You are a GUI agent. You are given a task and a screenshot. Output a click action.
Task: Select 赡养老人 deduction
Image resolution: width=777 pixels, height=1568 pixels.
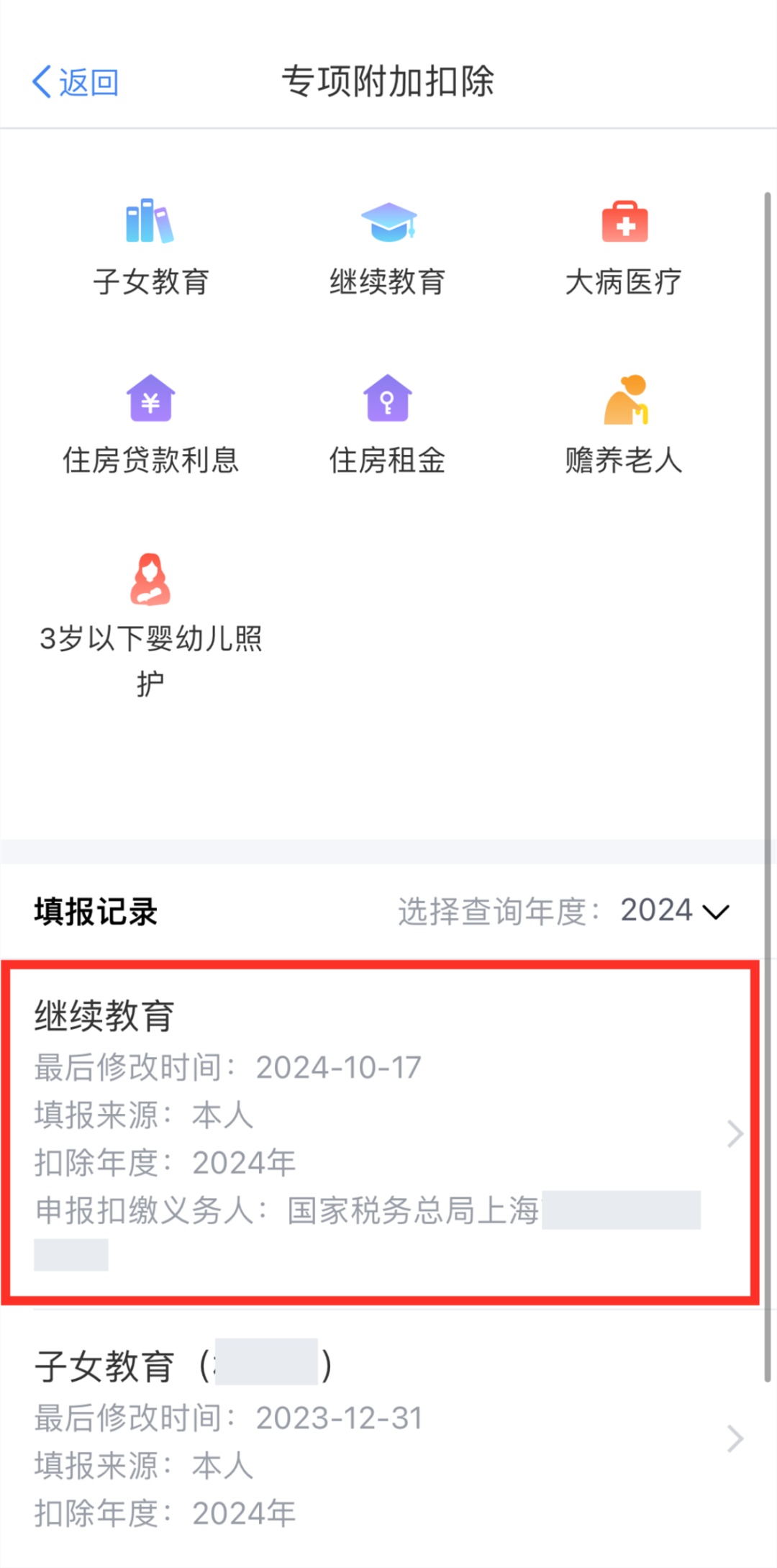coord(624,425)
